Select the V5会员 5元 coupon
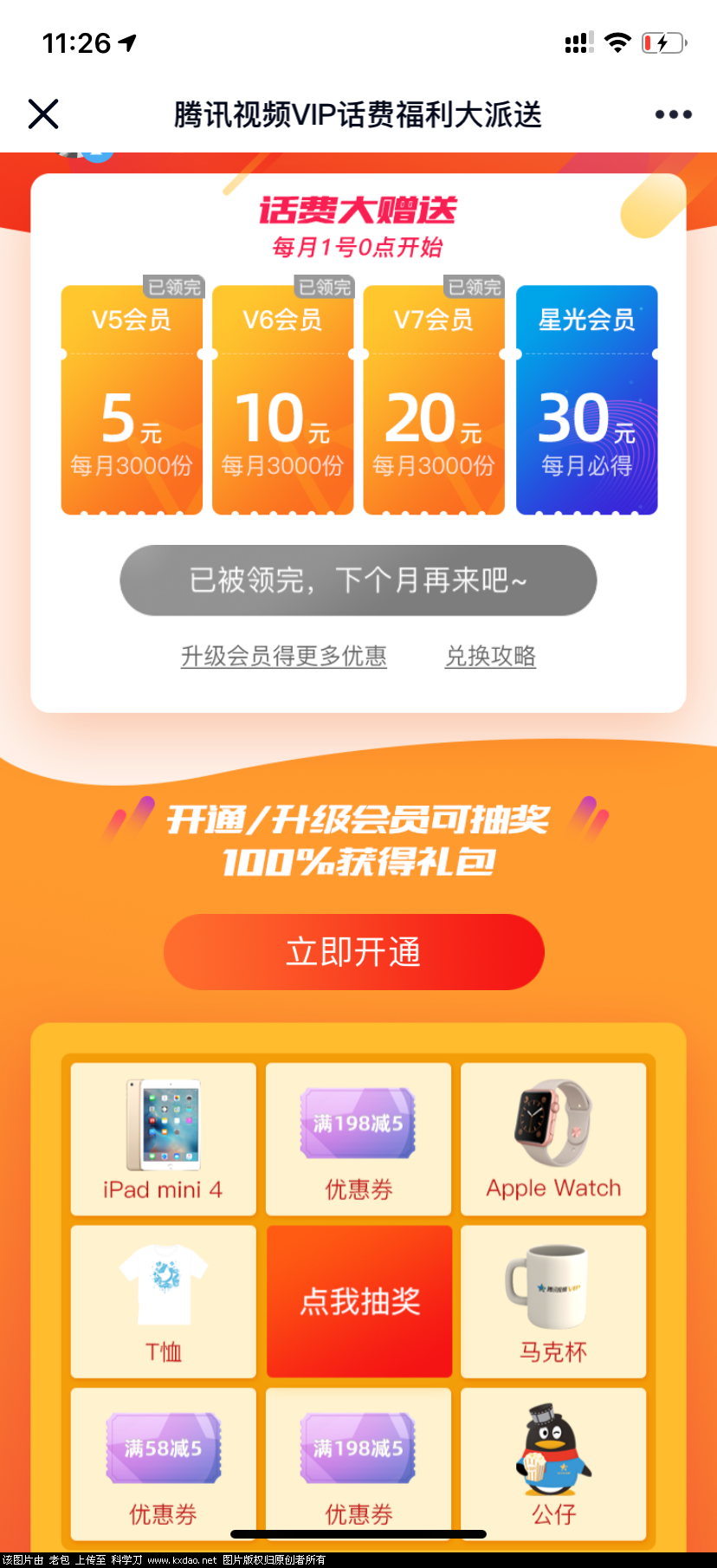Screen dimensions: 717x1568 [x=132, y=400]
